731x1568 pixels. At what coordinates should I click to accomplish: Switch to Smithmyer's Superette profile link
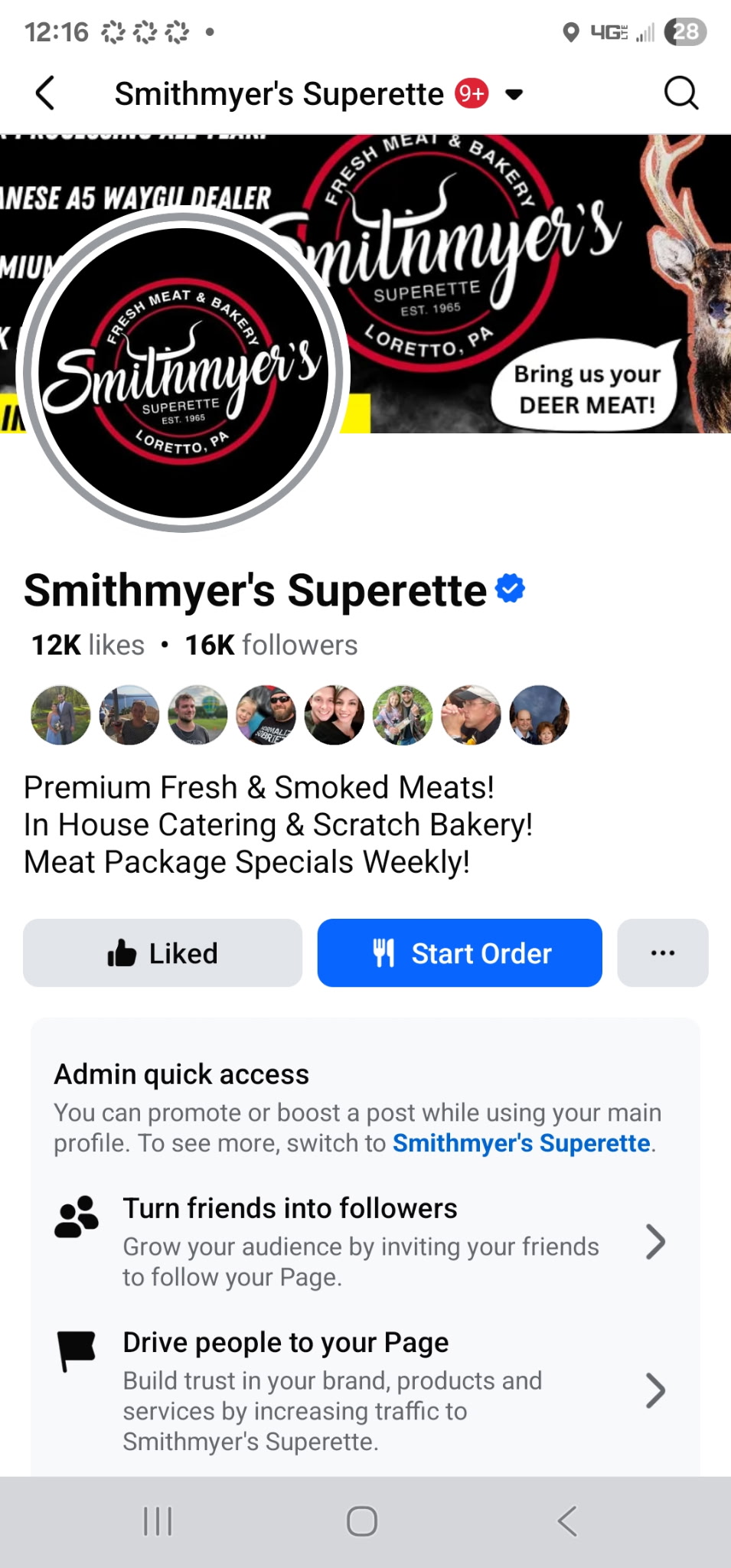coord(521,1143)
